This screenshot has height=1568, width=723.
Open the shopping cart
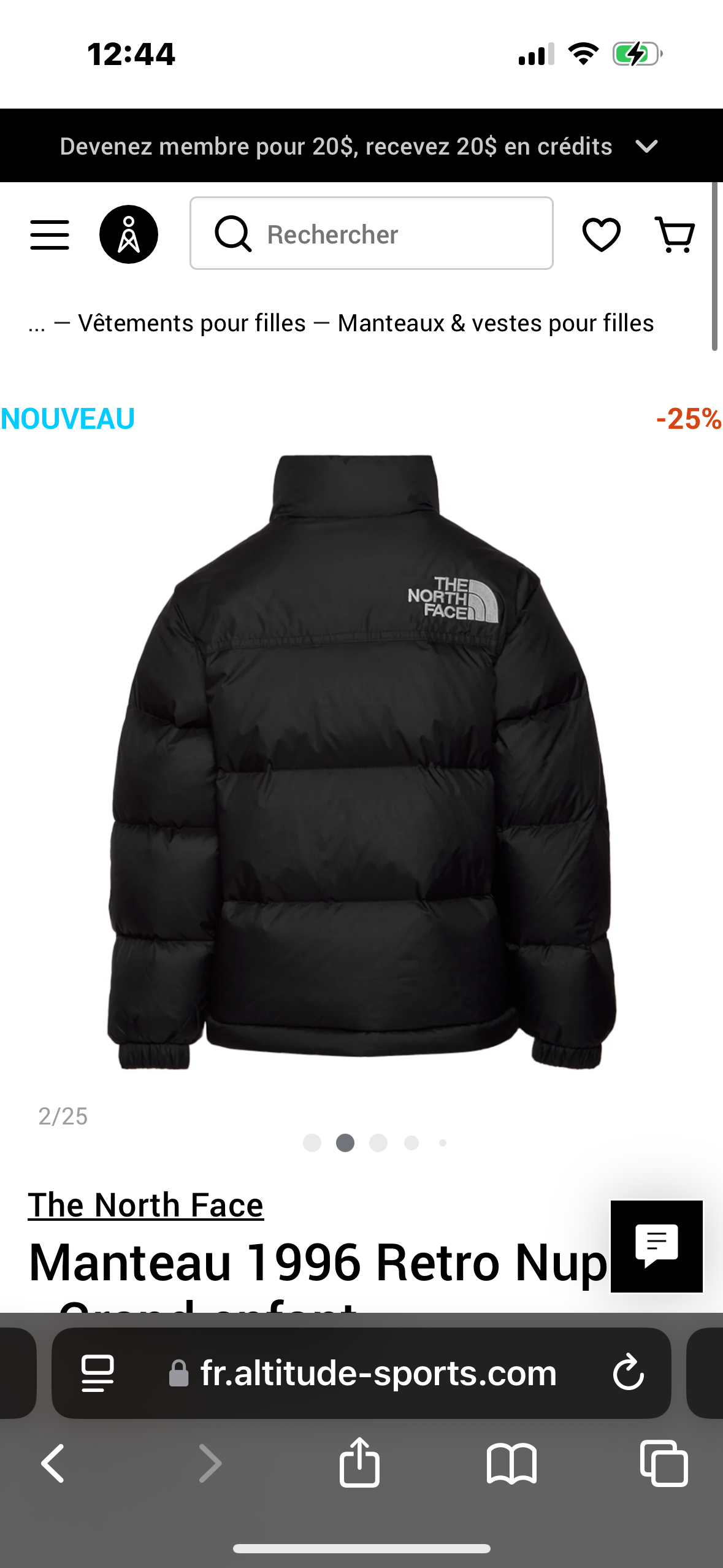coord(674,234)
